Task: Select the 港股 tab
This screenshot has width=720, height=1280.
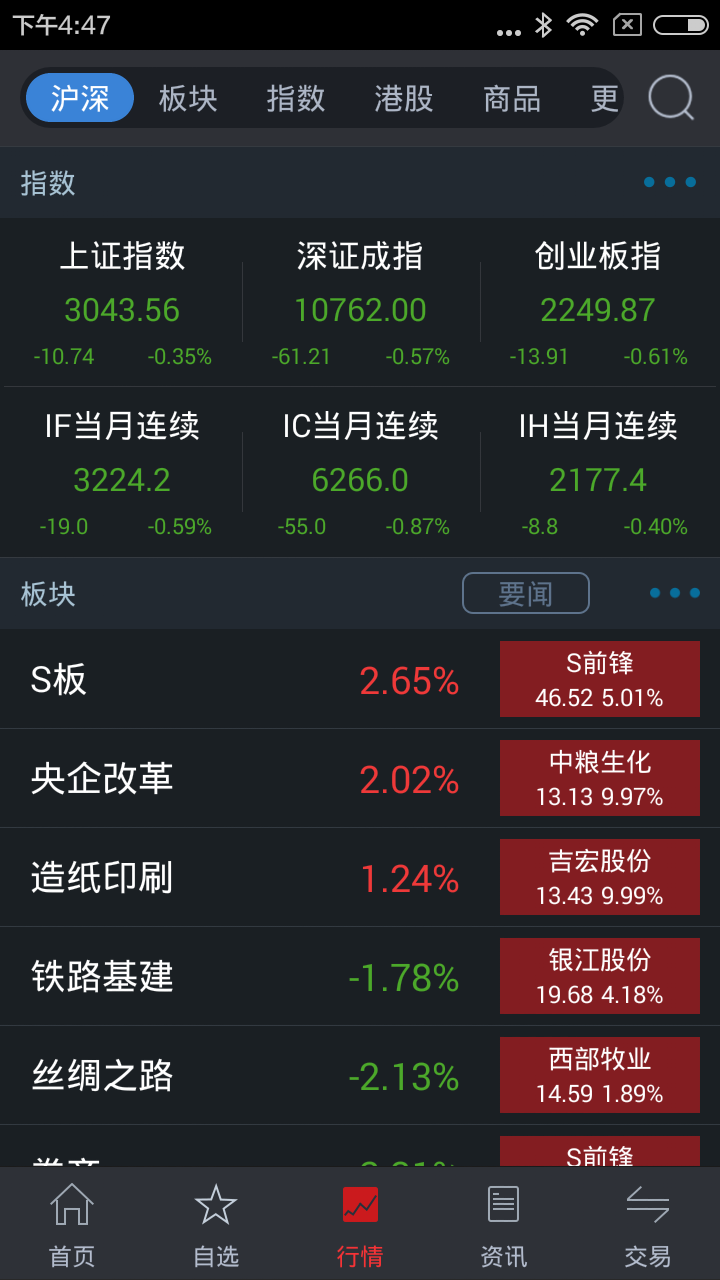Action: tap(404, 98)
